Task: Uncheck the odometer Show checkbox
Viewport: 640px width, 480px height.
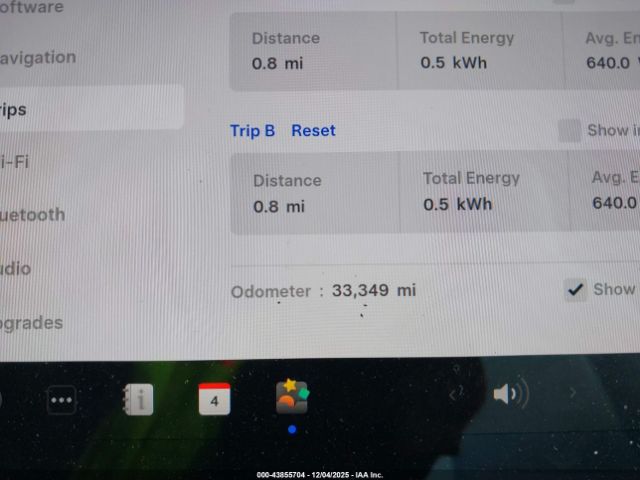Action: pyautogui.click(x=575, y=290)
